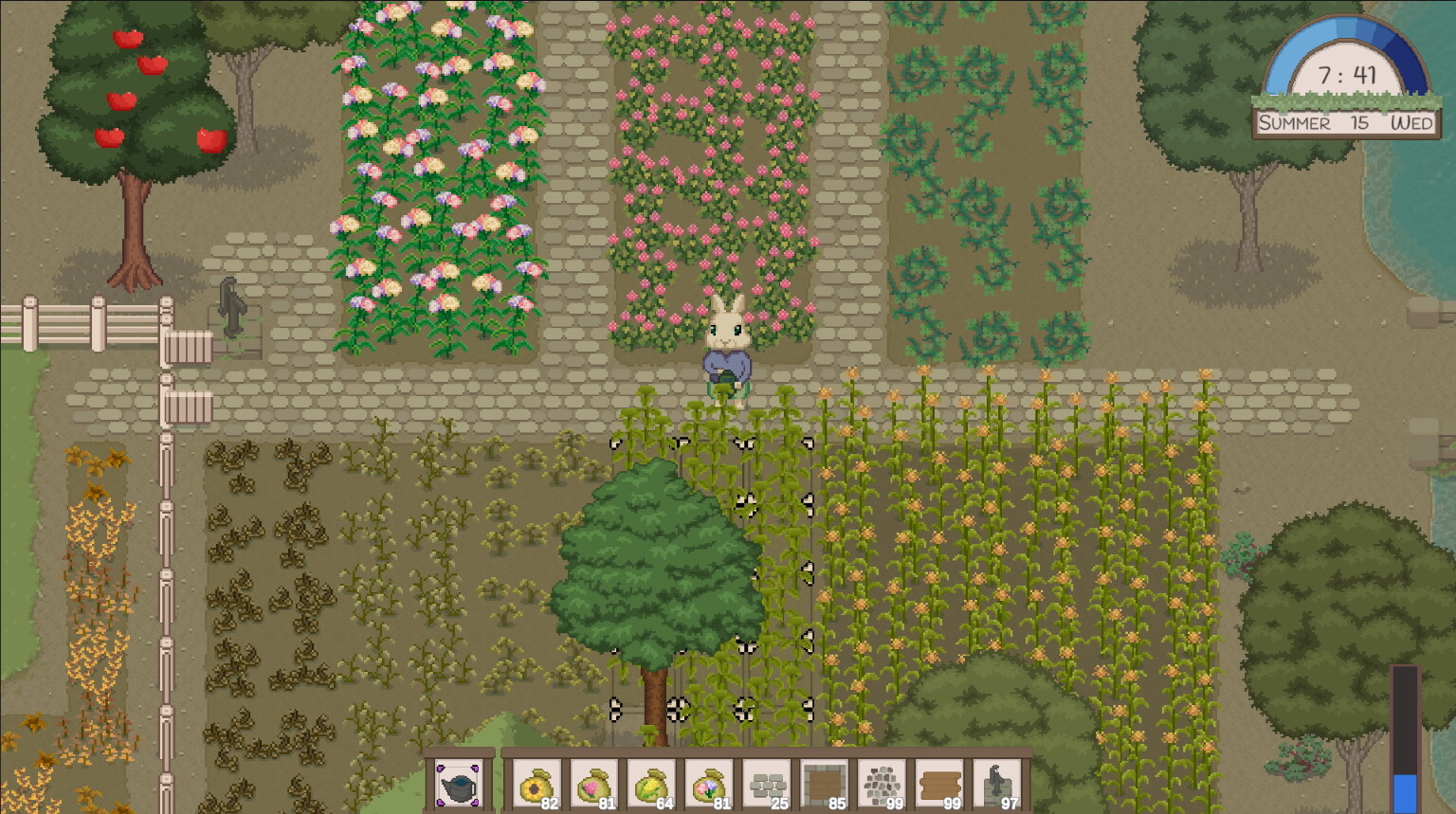
Task: Select the sunflower seed bag
Action: [536, 786]
